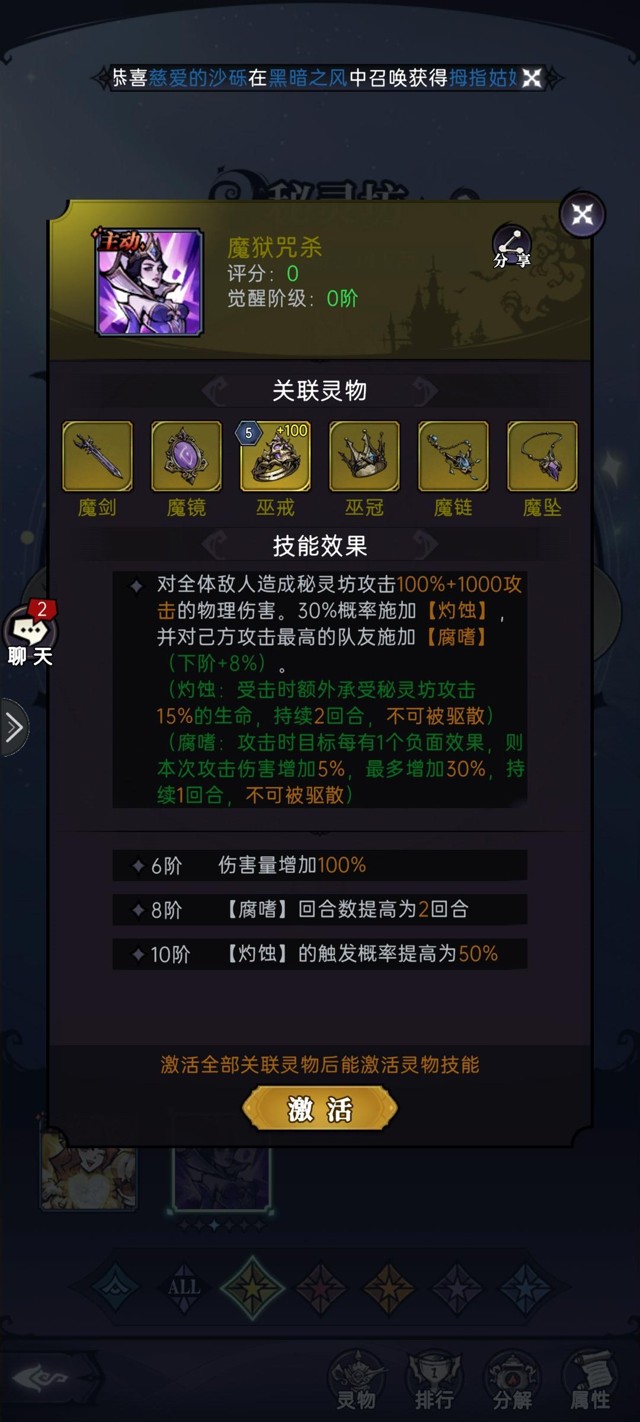Open the 魔镜 relic item
Image resolution: width=640 pixels, height=1422 pixels.
tap(186, 456)
